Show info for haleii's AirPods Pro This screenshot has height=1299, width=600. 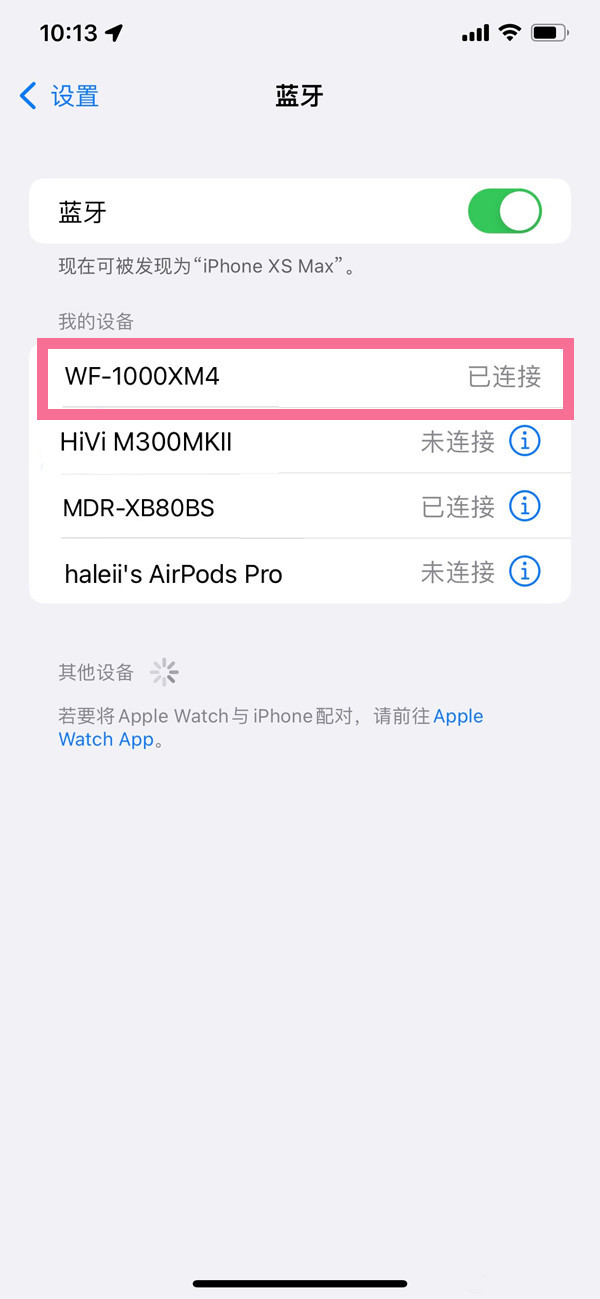point(525,573)
